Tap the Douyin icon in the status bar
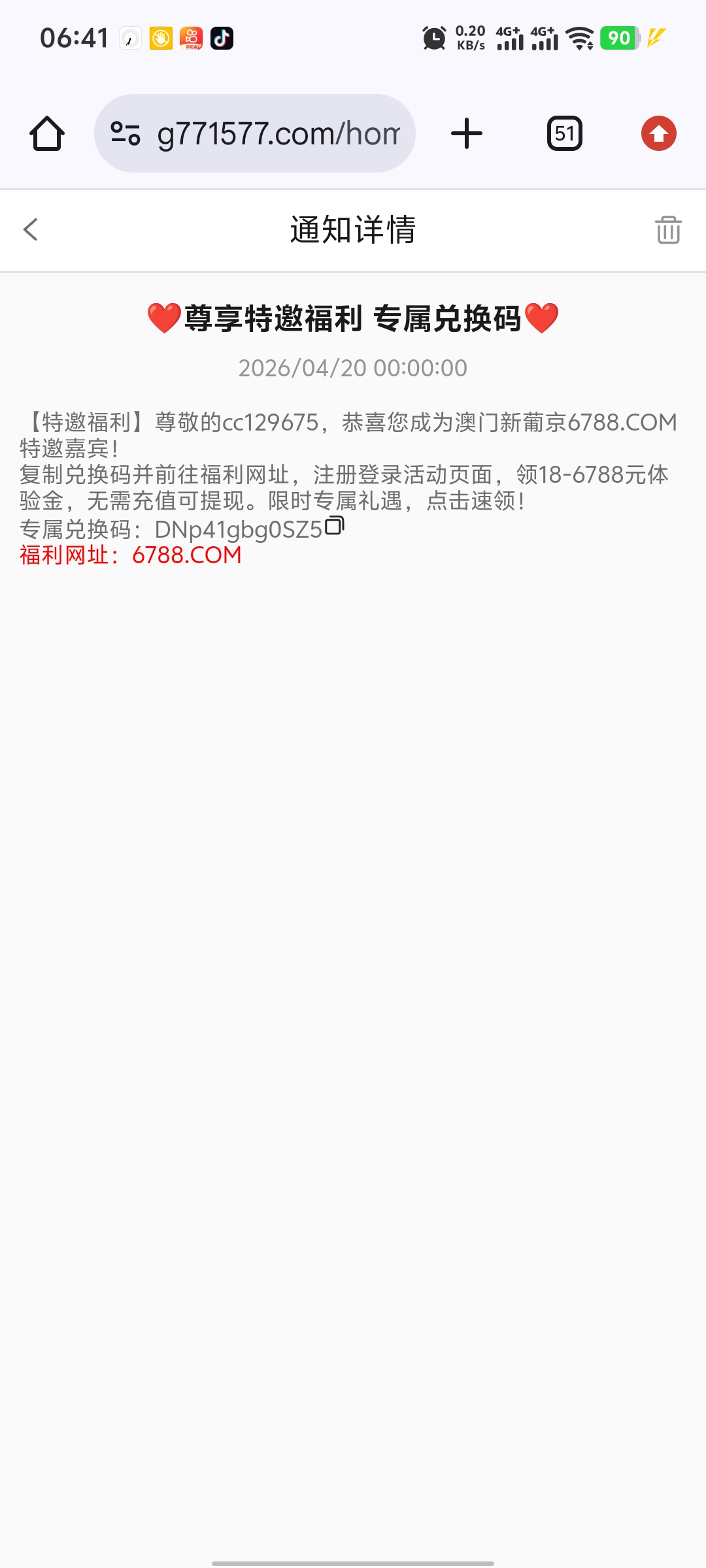The image size is (706, 1568). (220, 39)
